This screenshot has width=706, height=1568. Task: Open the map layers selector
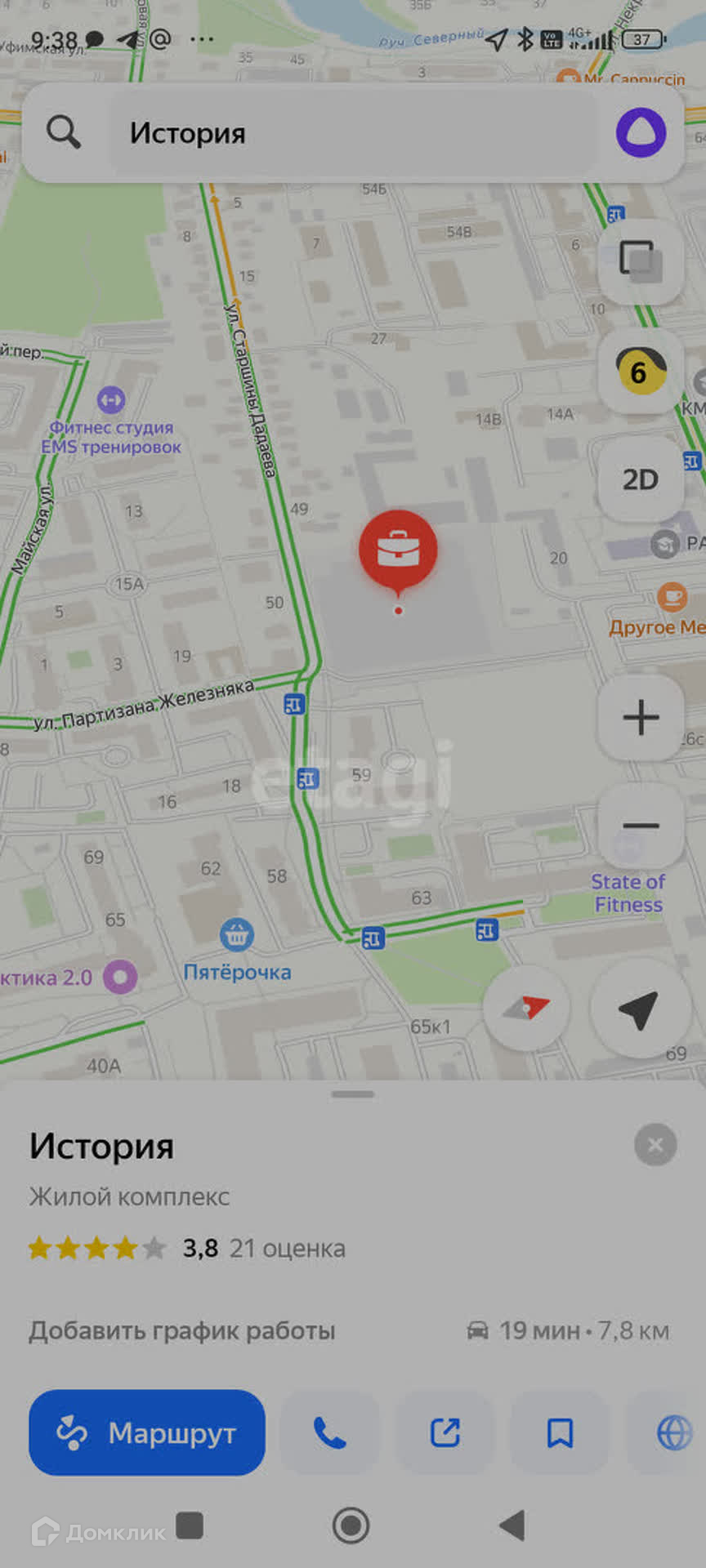pyautogui.click(x=641, y=261)
